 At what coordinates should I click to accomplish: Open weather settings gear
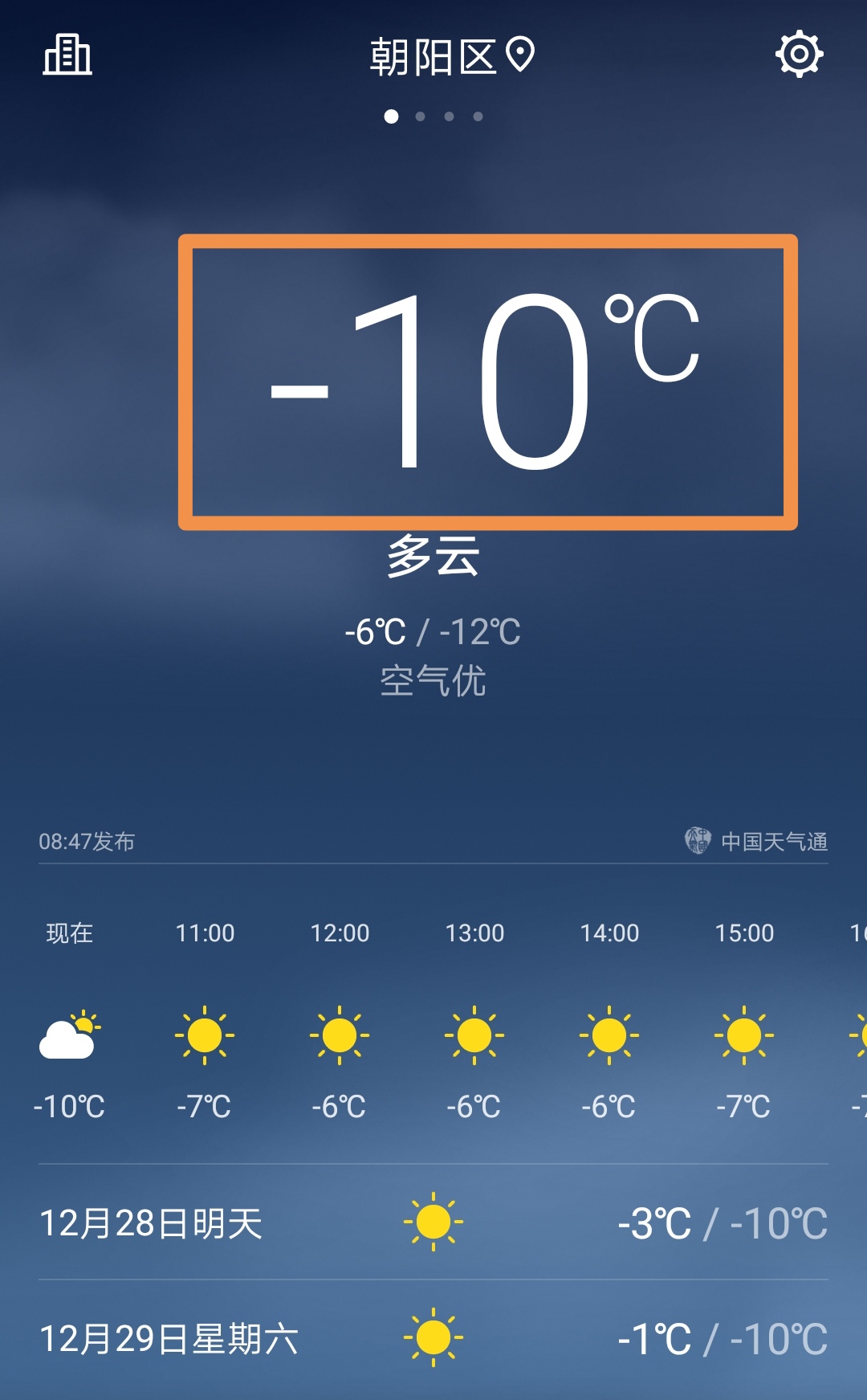(x=799, y=55)
